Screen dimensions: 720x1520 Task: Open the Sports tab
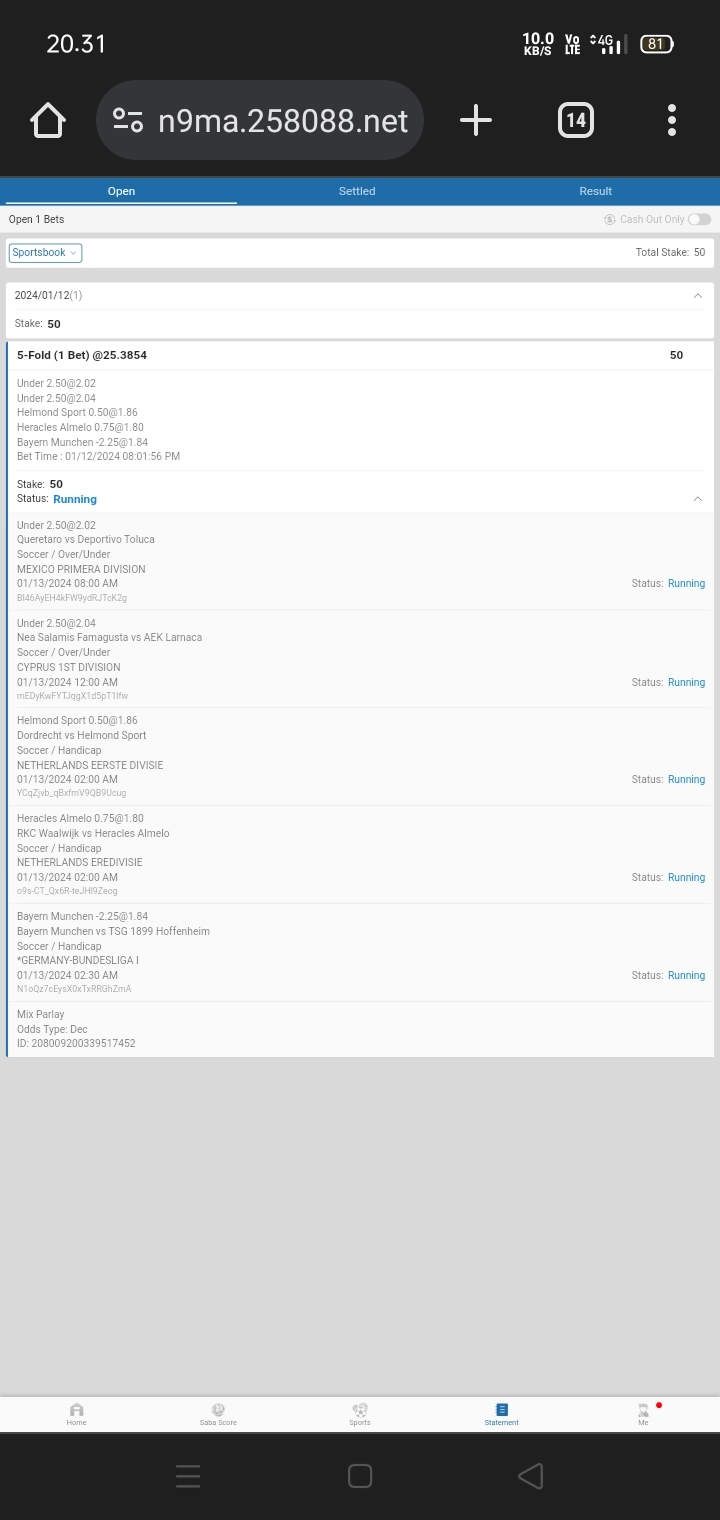click(x=360, y=1414)
